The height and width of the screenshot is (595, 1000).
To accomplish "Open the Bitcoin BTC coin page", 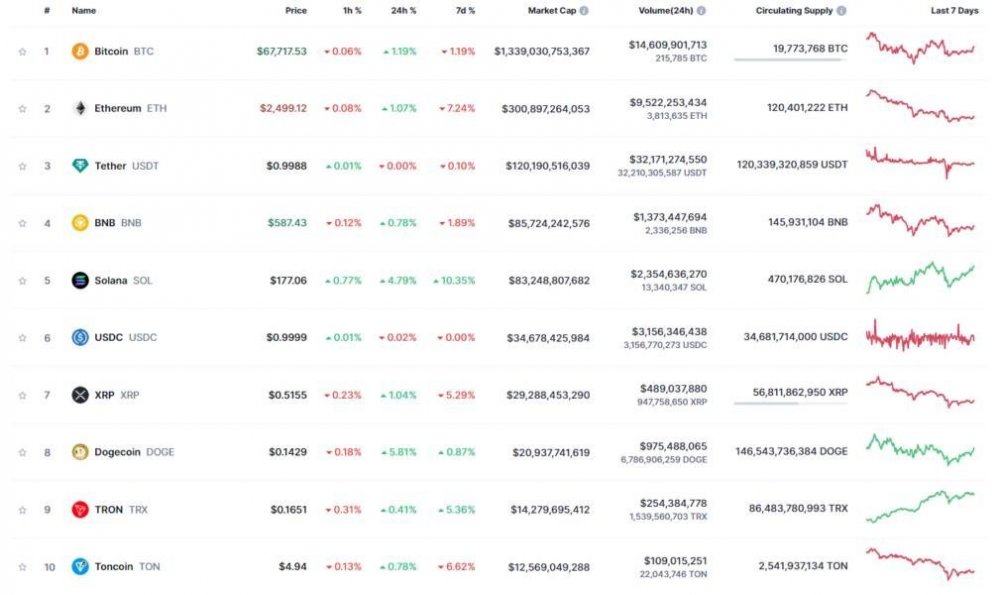I will point(111,51).
